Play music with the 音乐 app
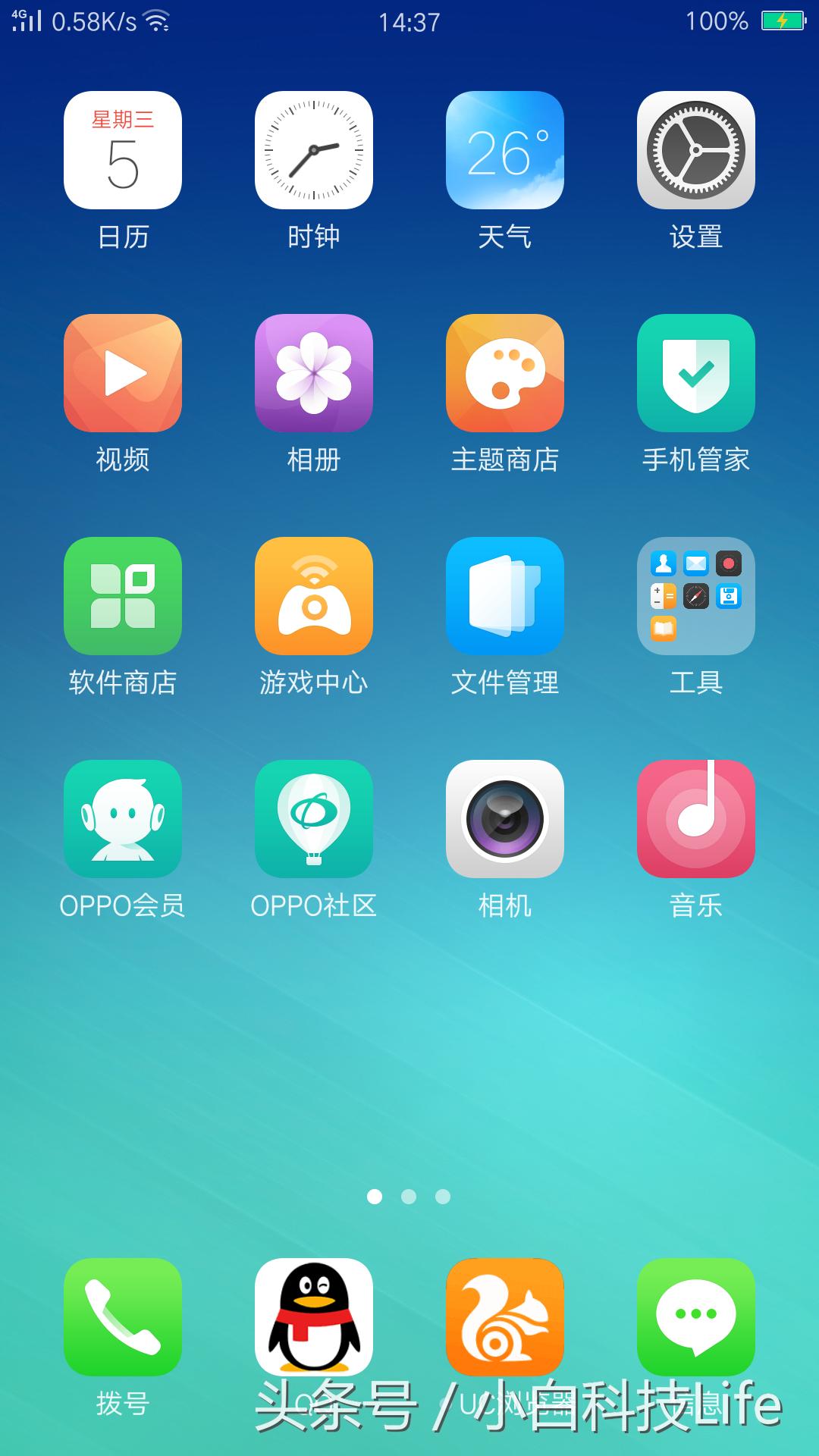 [x=695, y=819]
